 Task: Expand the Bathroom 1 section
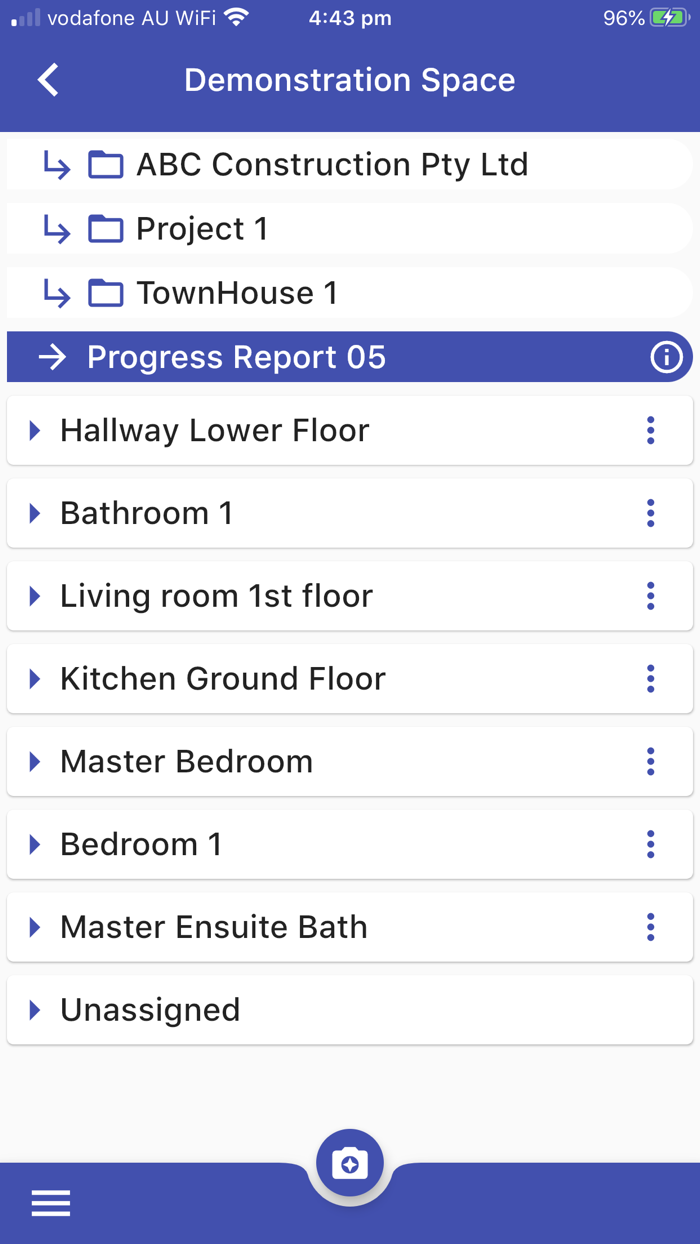click(36, 514)
